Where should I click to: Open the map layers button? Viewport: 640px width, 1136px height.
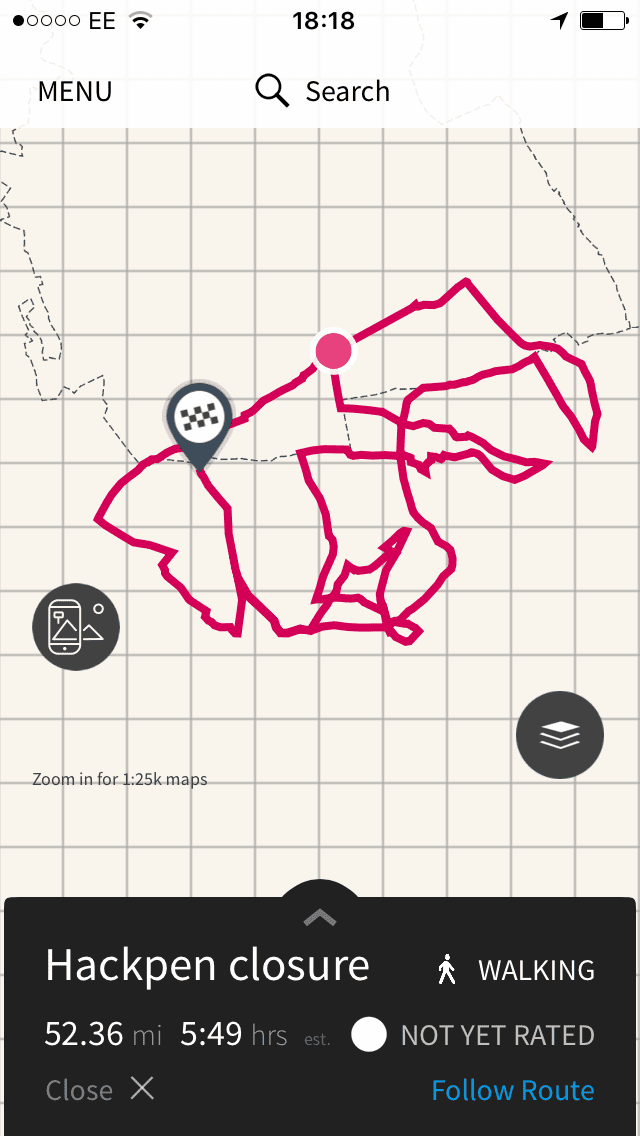[x=560, y=736]
